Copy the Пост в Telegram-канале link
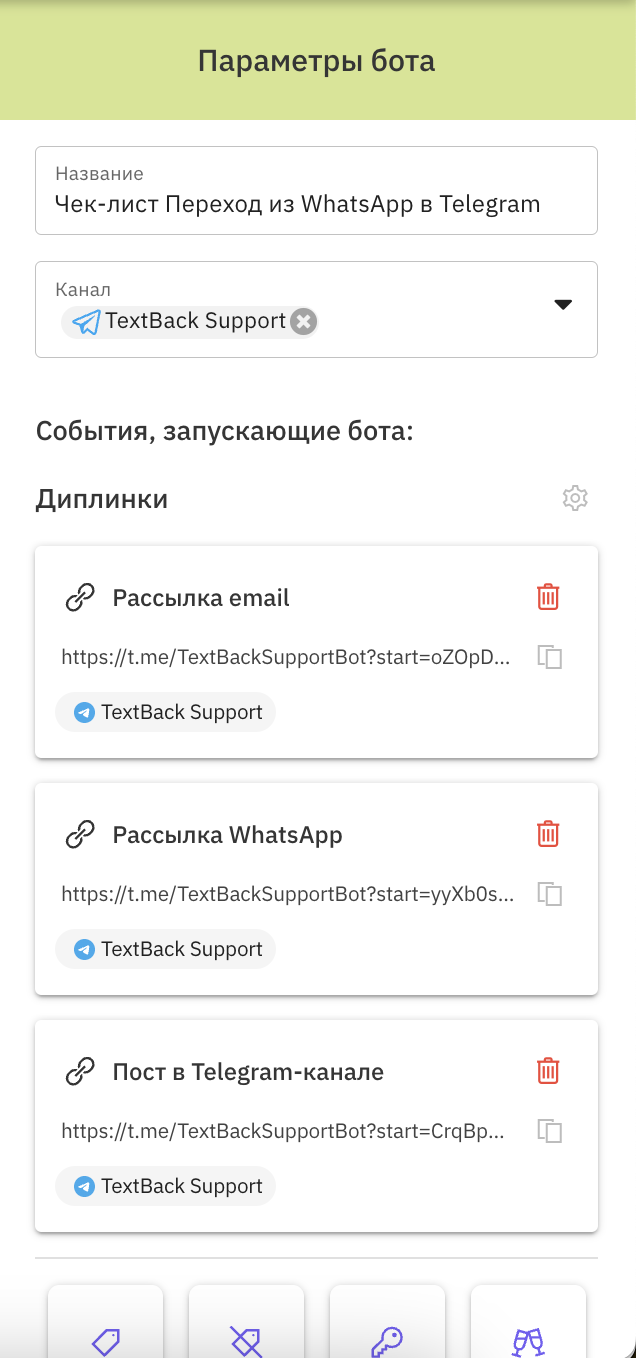636x1358 pixels. [550, 1131]
